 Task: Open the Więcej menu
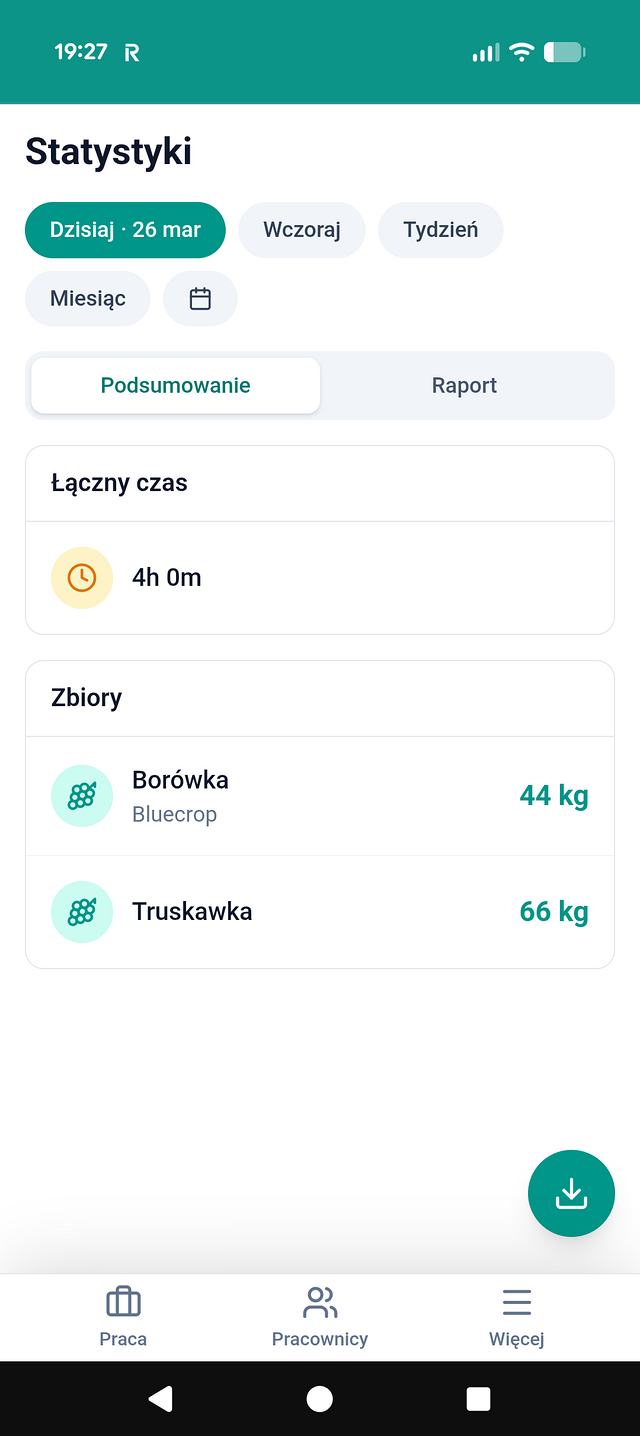point(516,1317)
